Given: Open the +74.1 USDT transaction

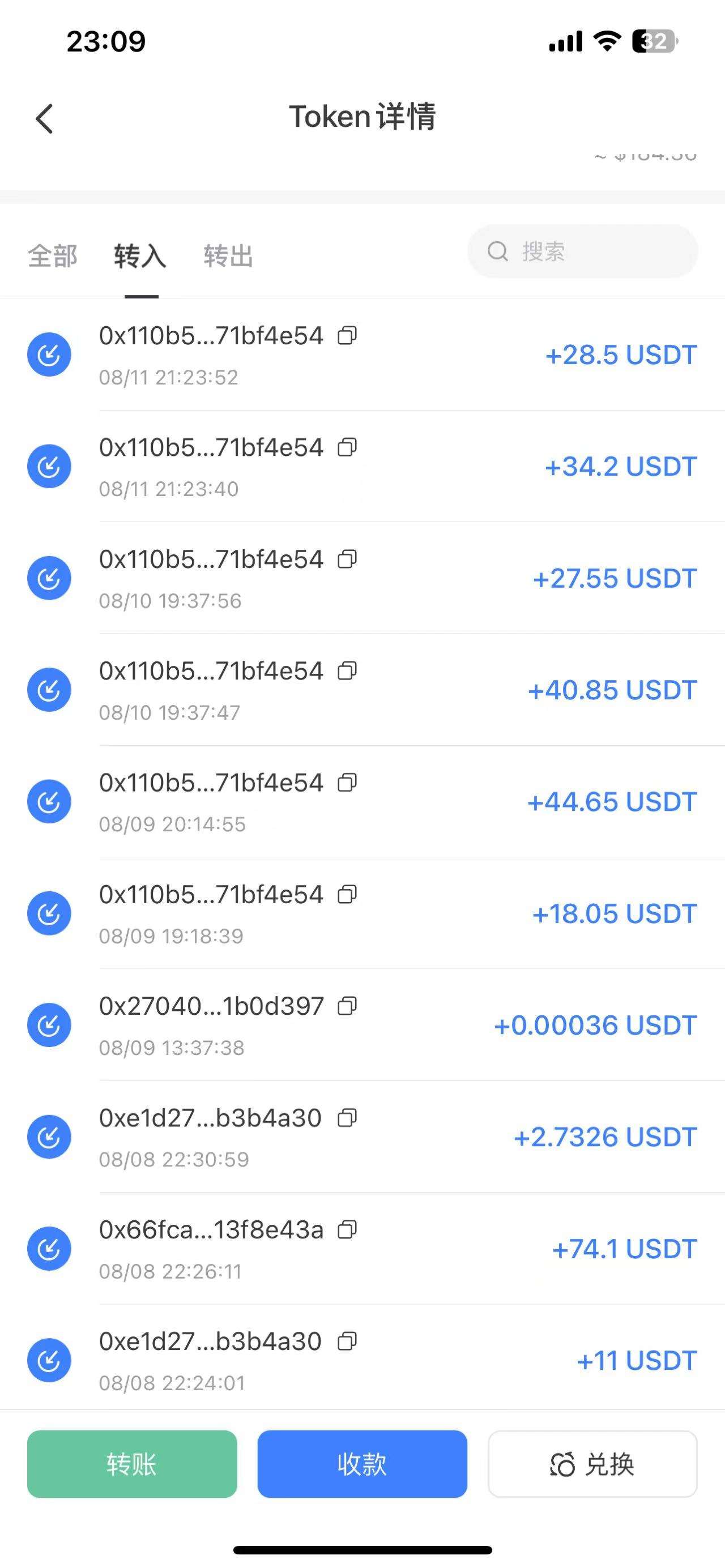Looking at the screenshot, I should [362, 1249].
